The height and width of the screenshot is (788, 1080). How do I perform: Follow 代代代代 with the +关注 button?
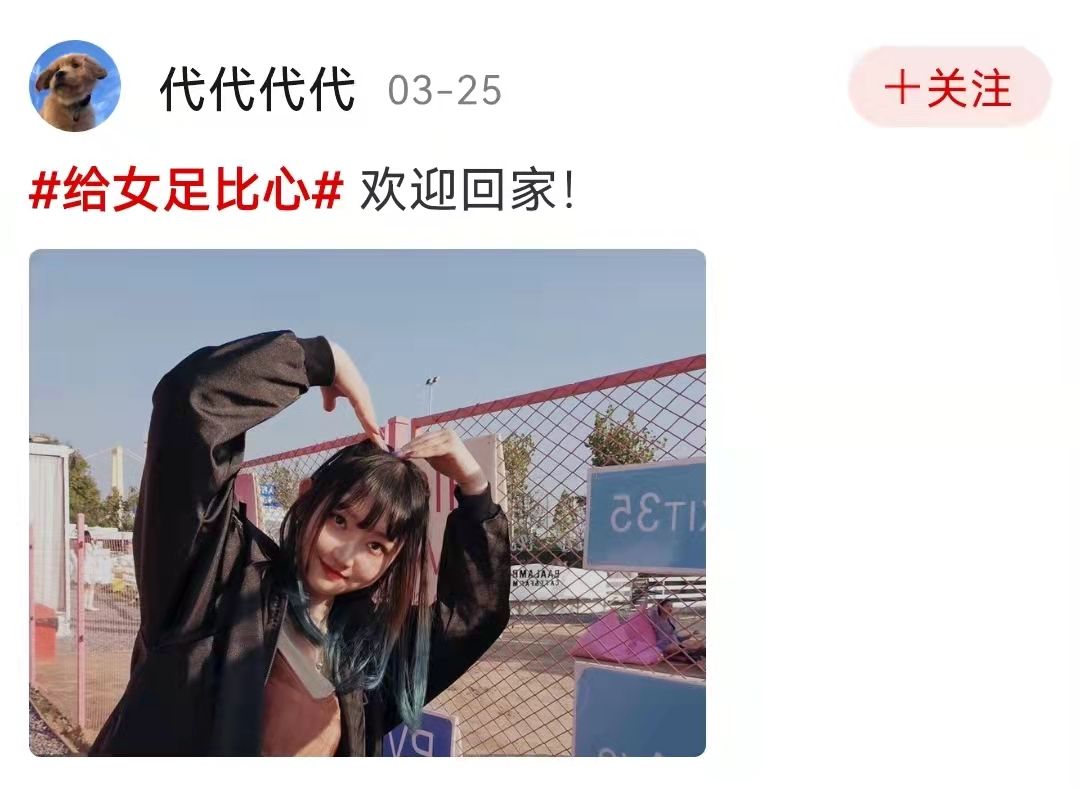[x=948, y=88]
